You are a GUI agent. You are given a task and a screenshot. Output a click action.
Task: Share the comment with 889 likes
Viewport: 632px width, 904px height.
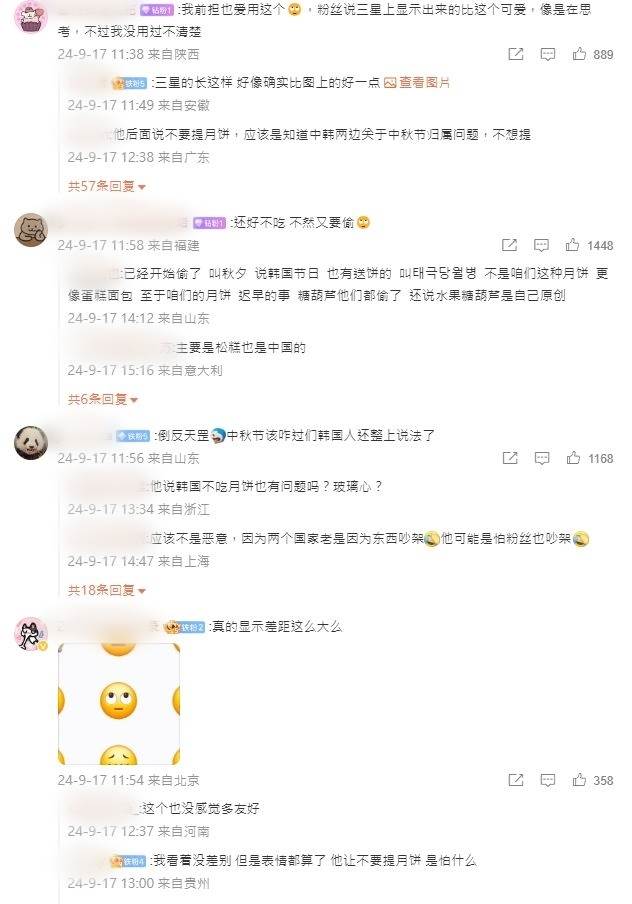tap(516, 55)
